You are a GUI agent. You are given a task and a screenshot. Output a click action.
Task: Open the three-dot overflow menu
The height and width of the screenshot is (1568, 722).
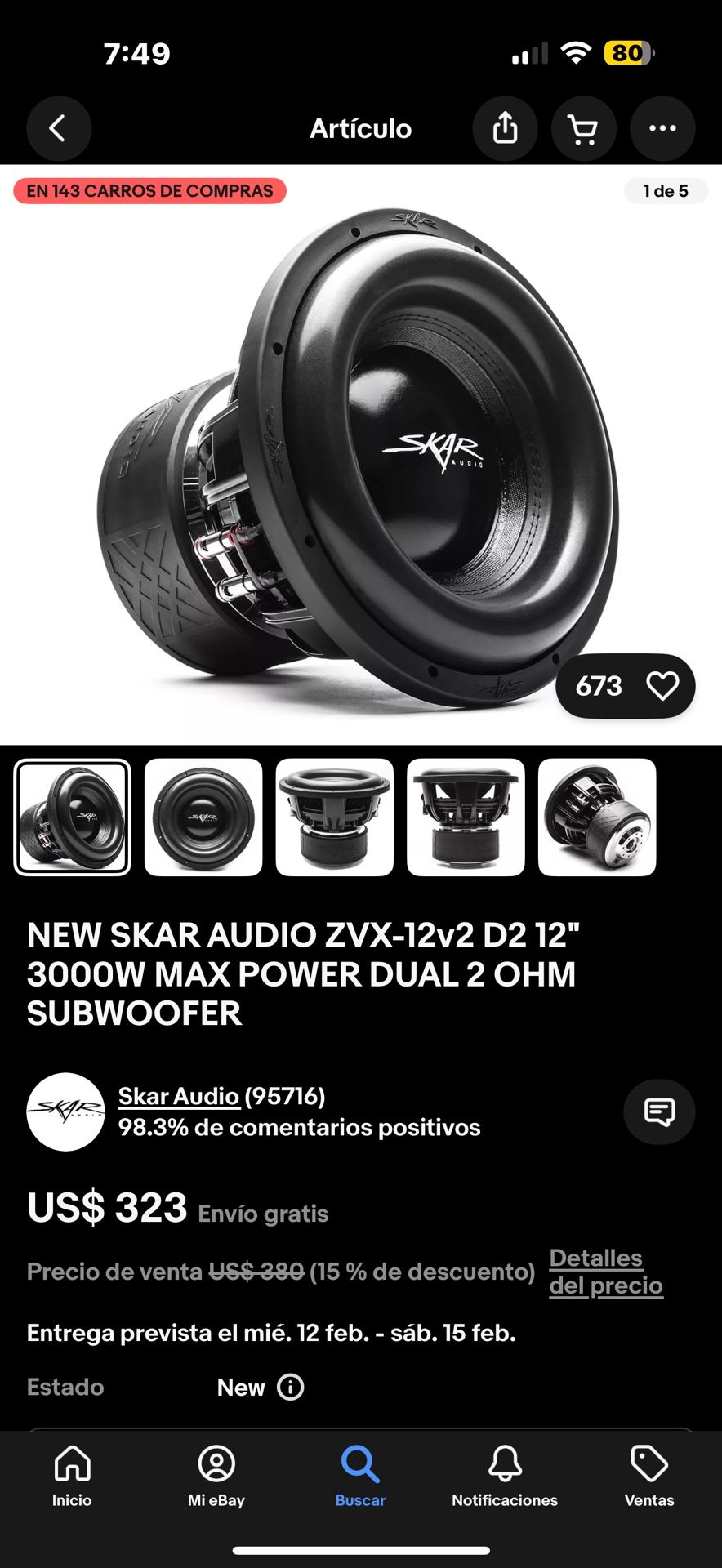[662, 128]
